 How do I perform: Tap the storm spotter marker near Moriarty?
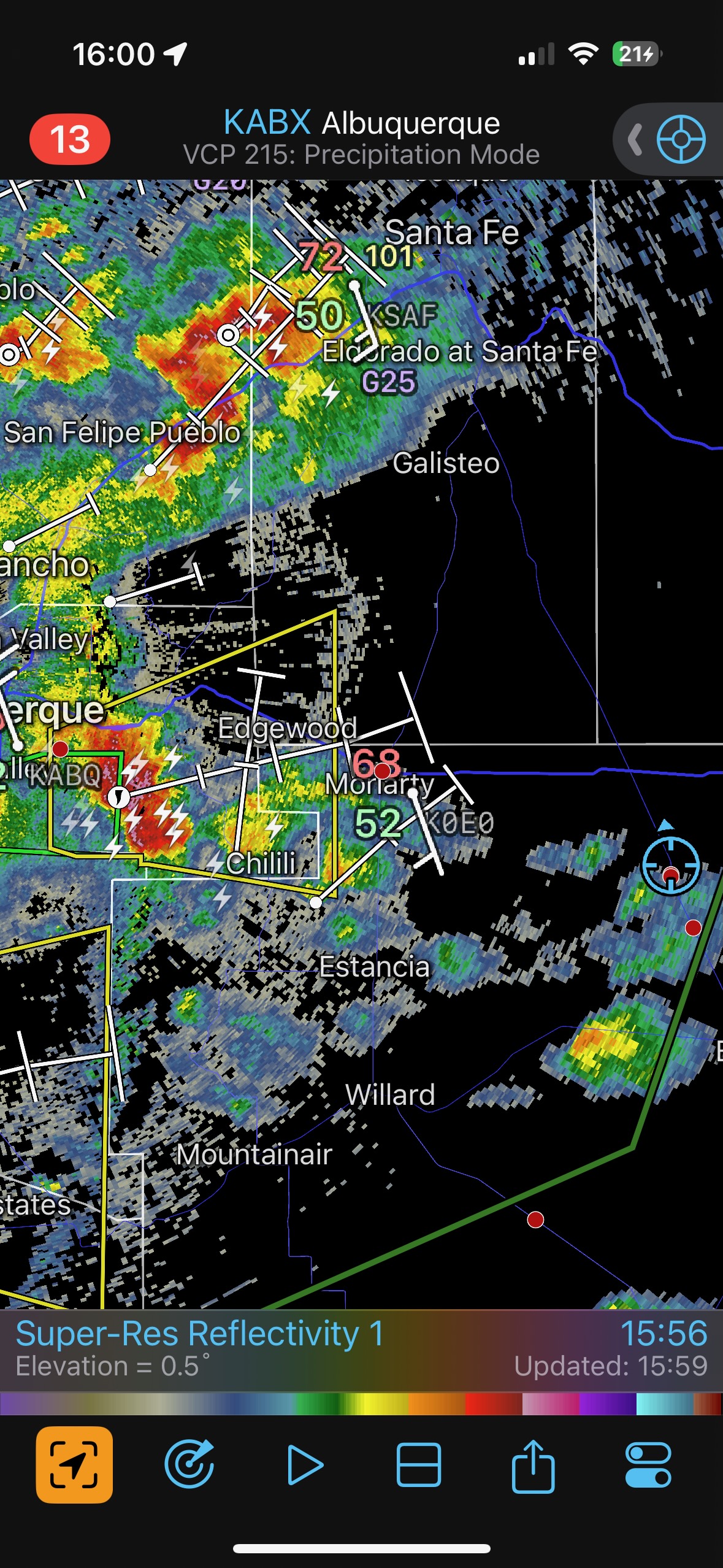382,769
